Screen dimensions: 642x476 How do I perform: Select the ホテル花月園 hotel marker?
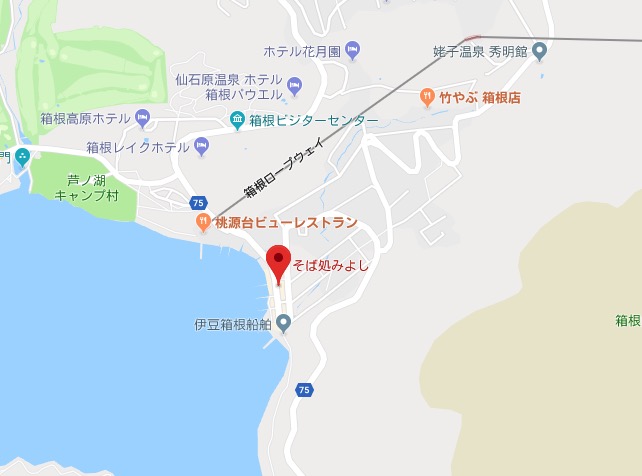tap(353, 50)
